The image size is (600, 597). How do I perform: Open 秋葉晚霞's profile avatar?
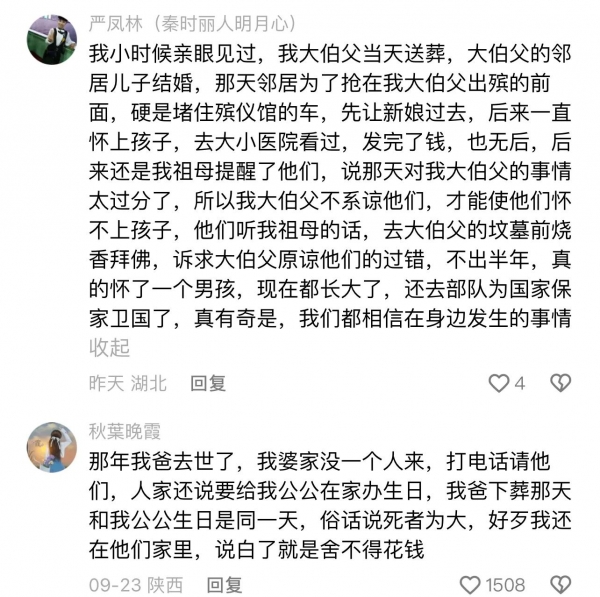pos(52,447)
